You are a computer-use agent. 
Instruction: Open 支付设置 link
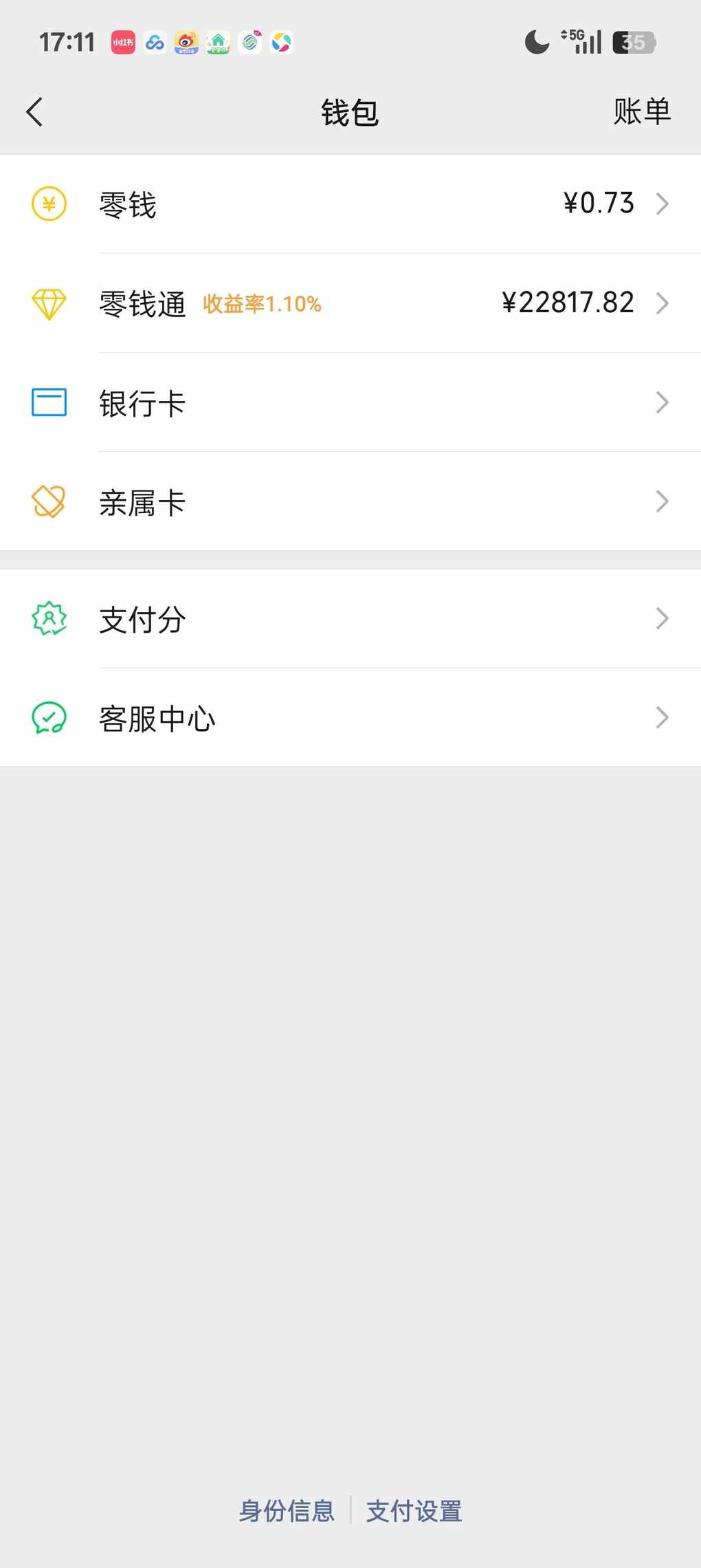click(414, 1511)
